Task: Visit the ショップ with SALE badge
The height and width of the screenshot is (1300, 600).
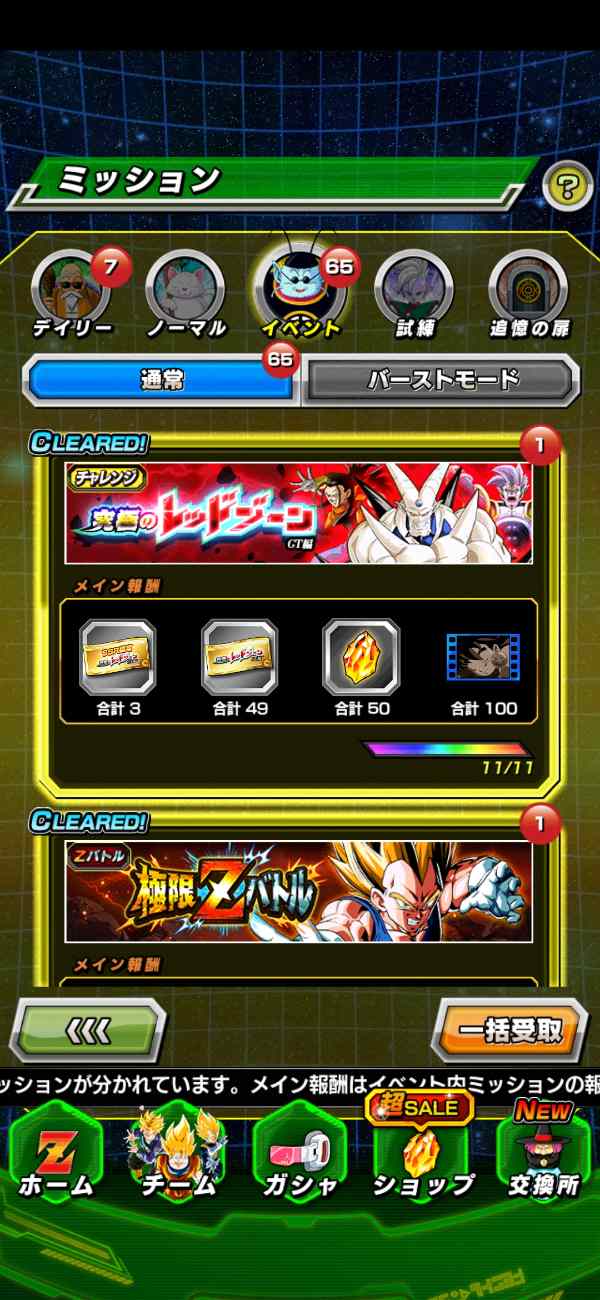Action: pyautogui.click(x=422, y=1152)
